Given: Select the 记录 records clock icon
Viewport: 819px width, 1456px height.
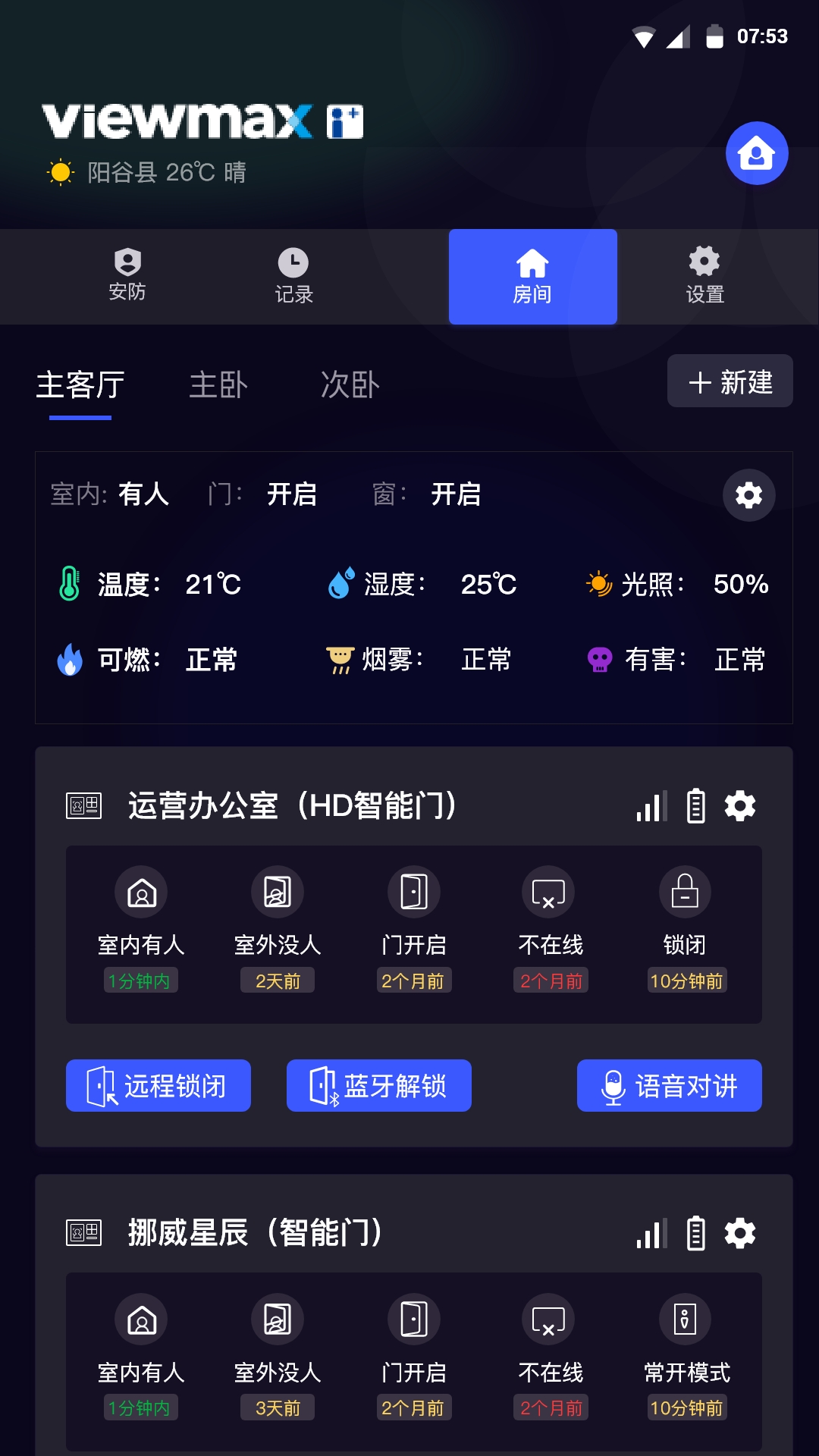Looking at the screenshot, I should click(x=295, y=263).
